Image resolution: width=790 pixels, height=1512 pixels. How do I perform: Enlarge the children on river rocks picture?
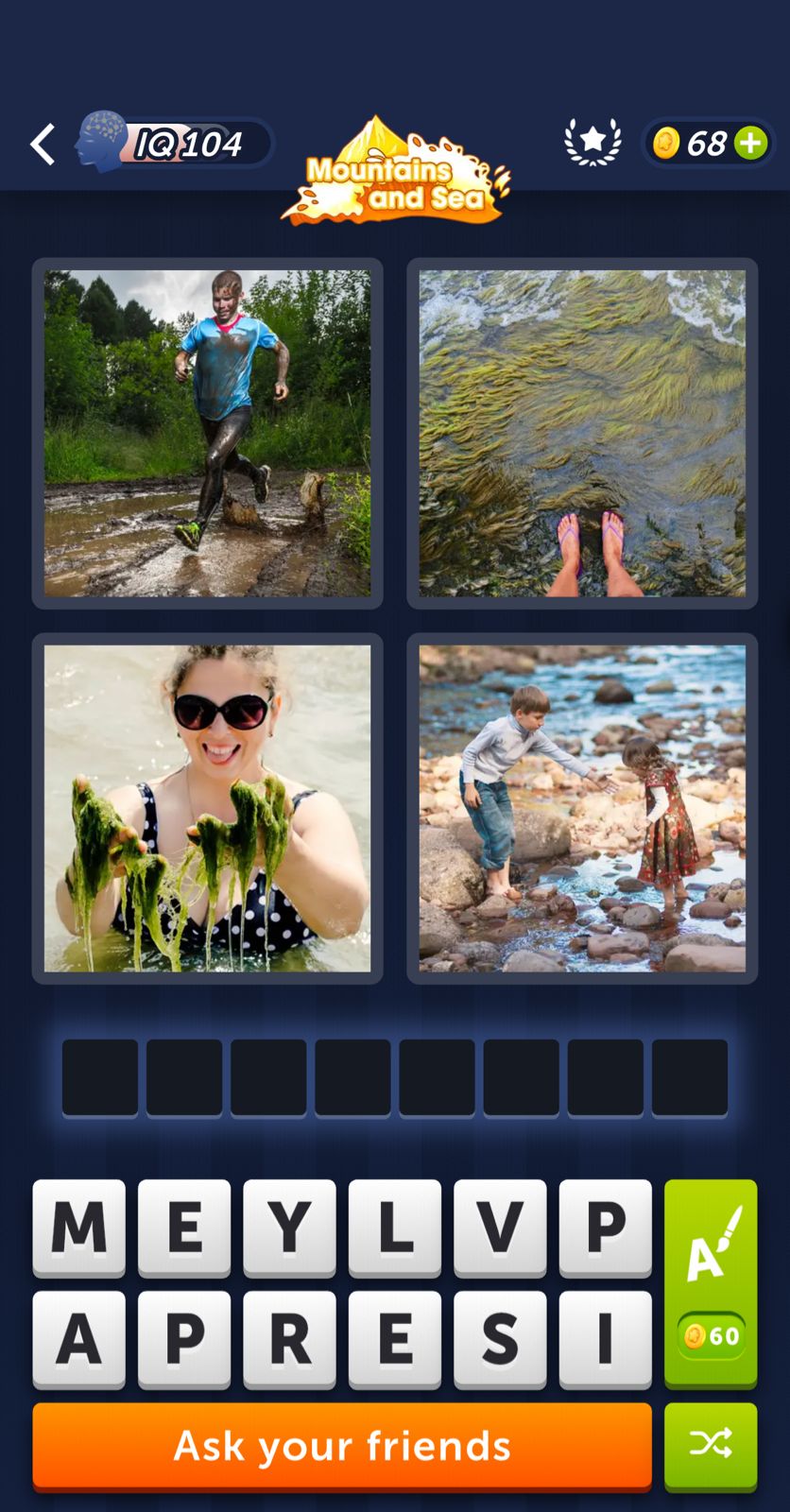582,808
